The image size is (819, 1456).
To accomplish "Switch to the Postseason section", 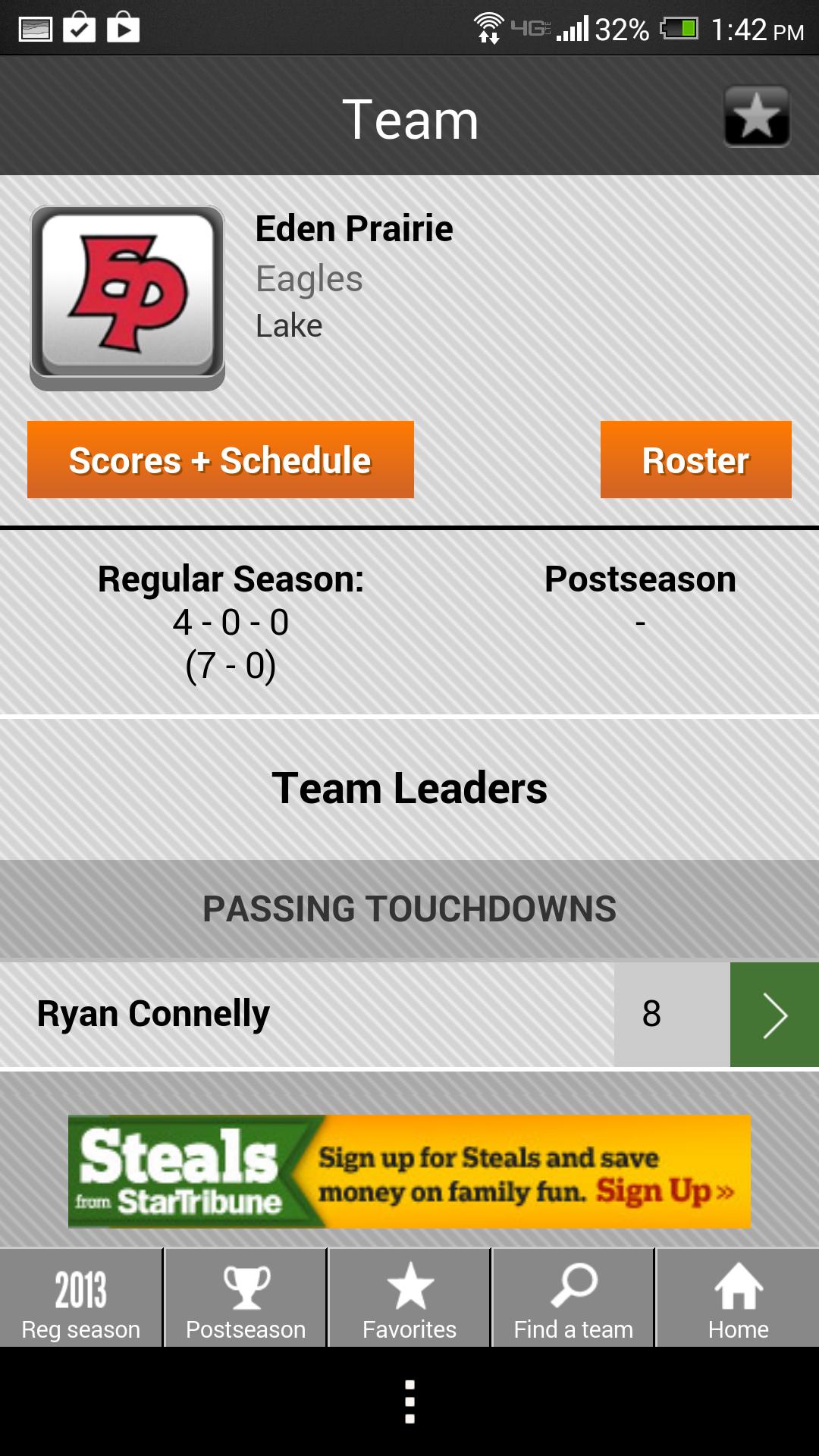I will [x=245, y=1297].
